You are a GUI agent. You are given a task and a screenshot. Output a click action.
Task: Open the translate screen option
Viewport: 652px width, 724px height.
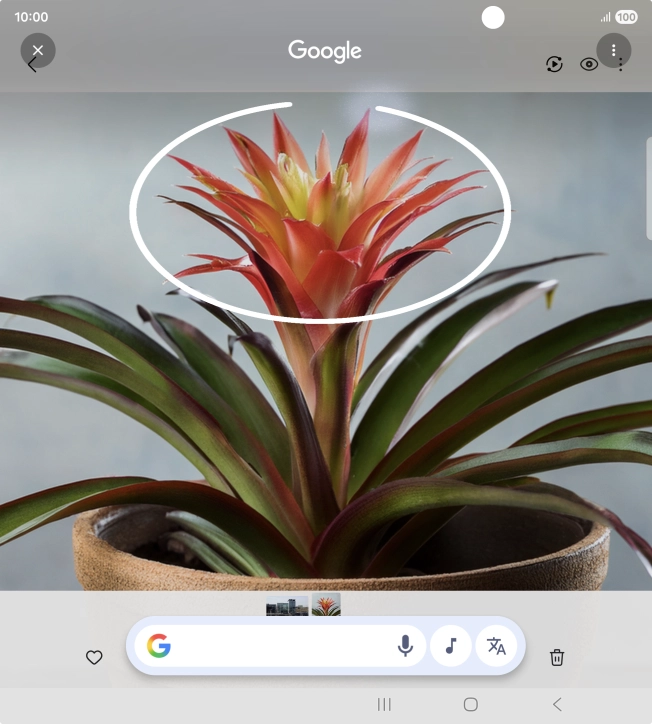[496, 646]
